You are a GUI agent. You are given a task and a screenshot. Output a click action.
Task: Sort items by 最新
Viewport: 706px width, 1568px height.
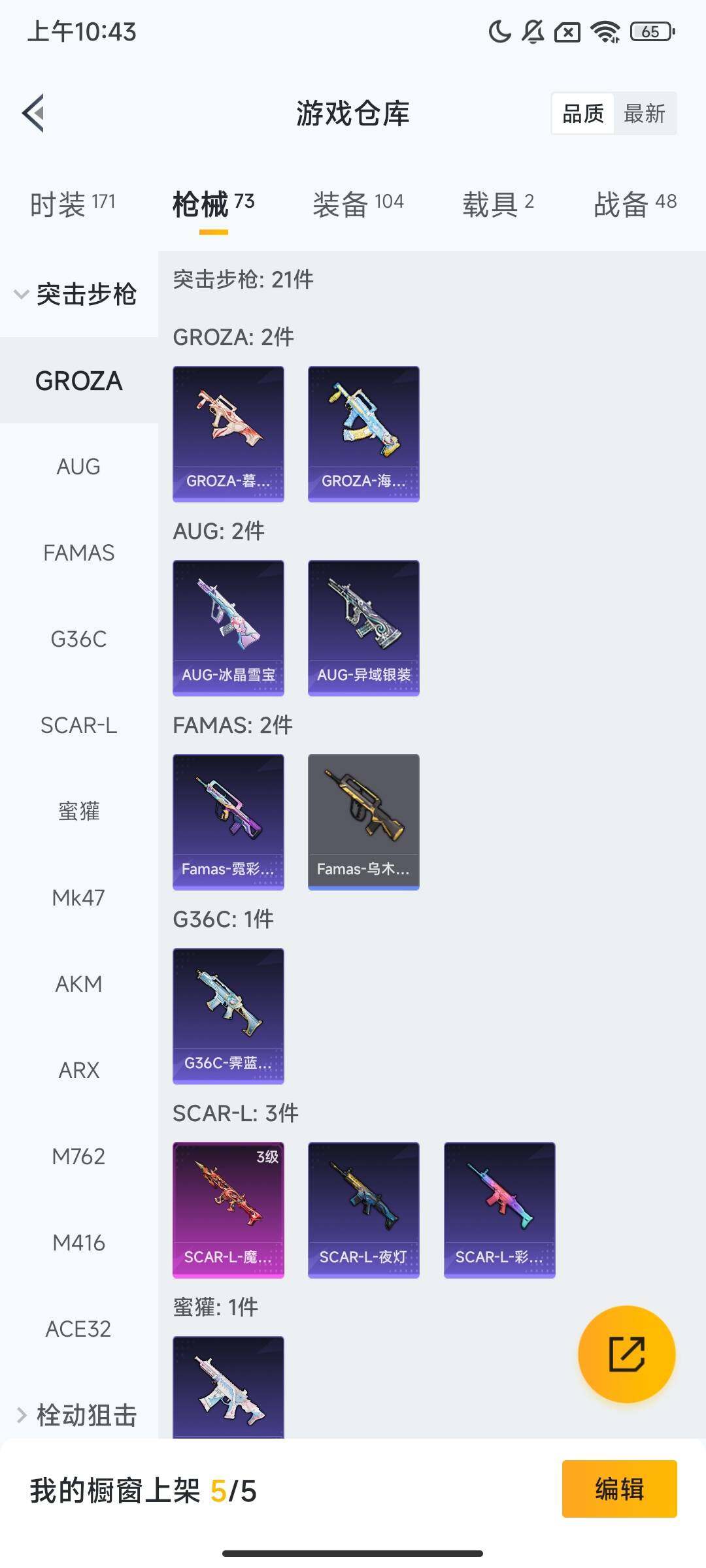tap(644, 114)
